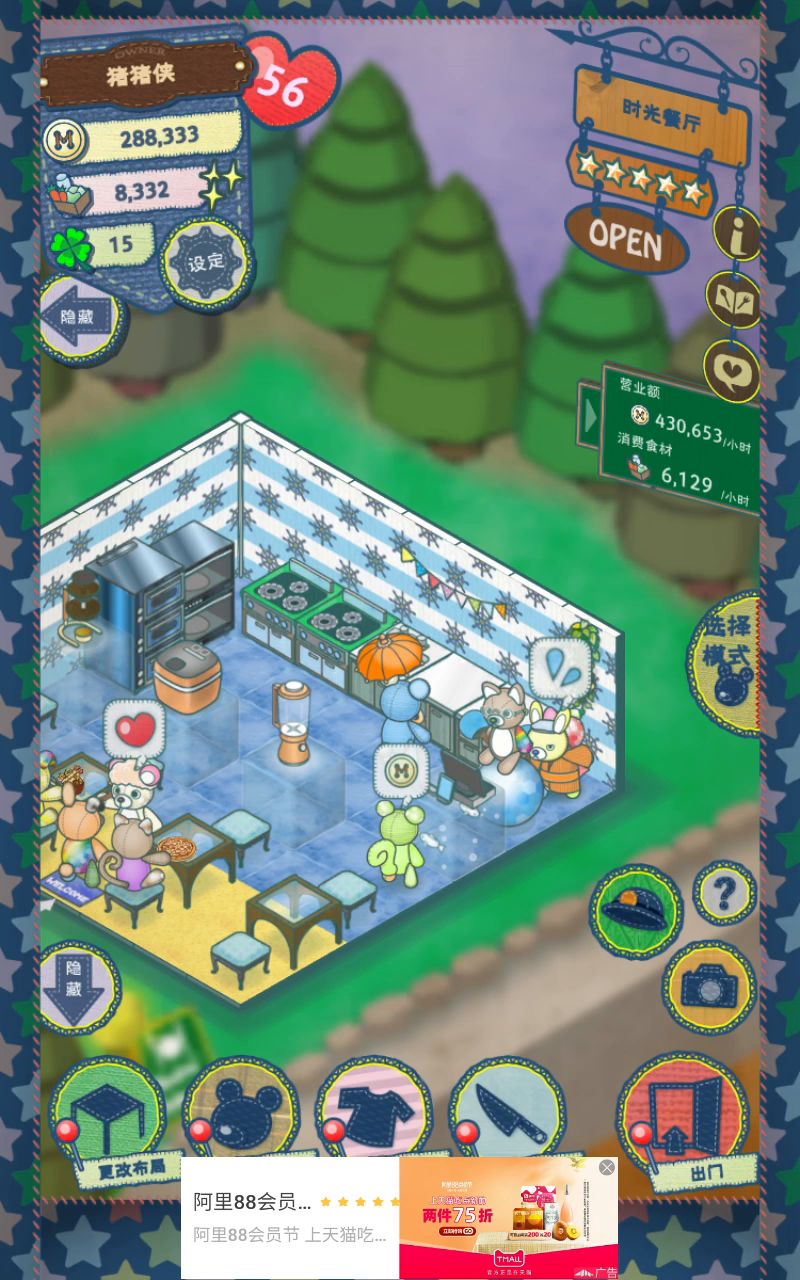This screenshot has height=1280, width=800.
Task: Tap the 选择模式 button
Action: click(x=727, y=660)
